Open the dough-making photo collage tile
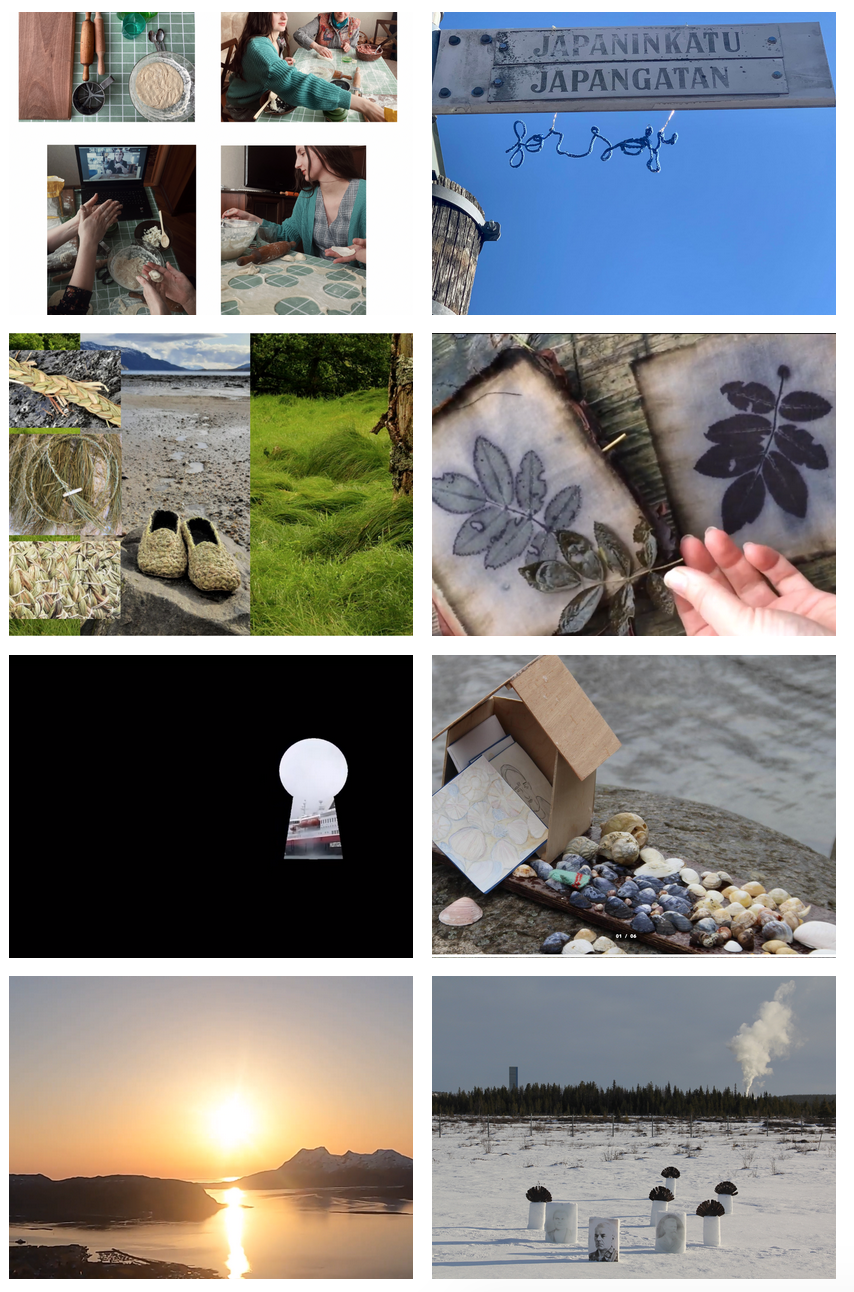Image resolution: width=854 pixels, height=1292 pixels. click(210, 163)
